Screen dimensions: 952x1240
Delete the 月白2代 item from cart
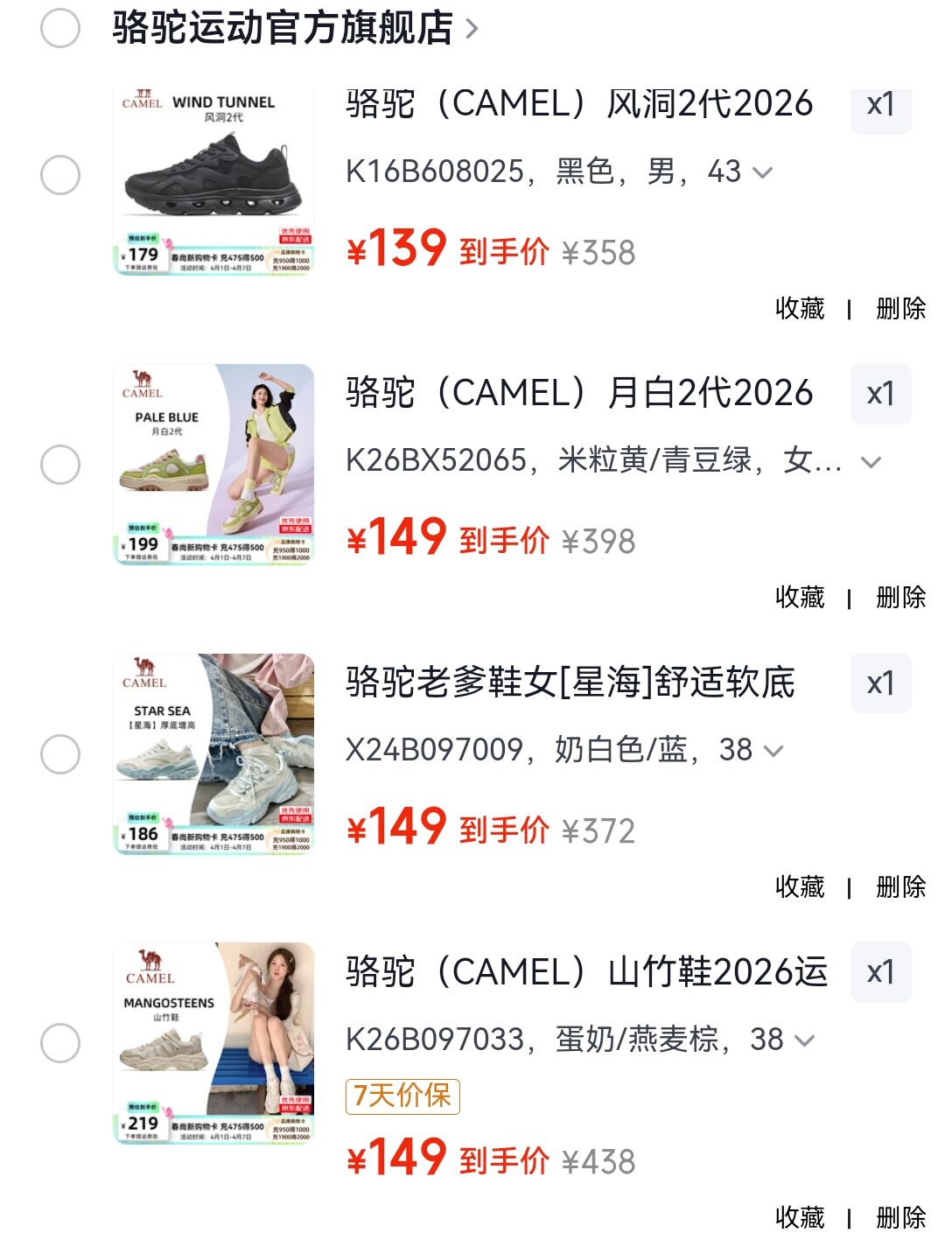pos(900,598)
